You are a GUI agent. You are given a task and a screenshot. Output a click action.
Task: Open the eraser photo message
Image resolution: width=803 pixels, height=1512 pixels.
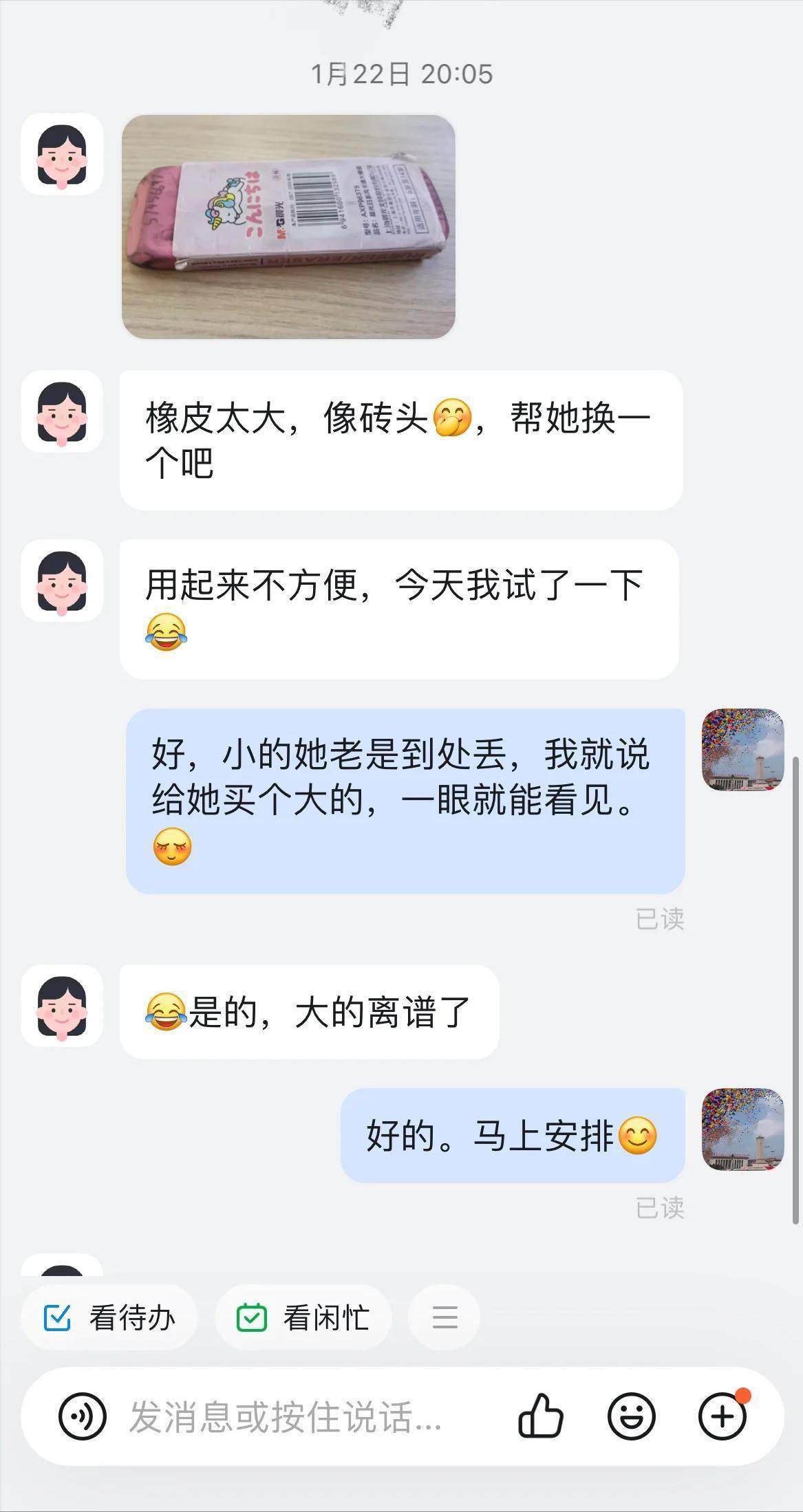288,226
